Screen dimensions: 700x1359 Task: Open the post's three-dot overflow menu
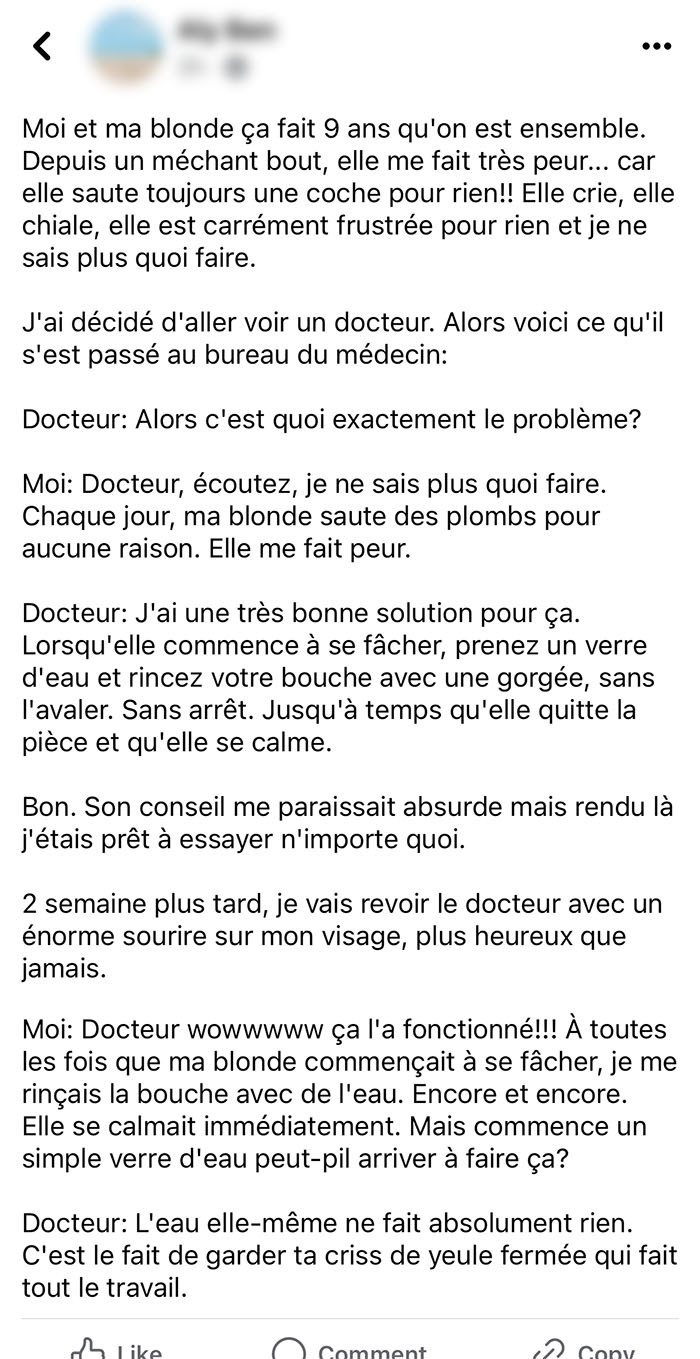pyautogui.click(x=656, y=46)
